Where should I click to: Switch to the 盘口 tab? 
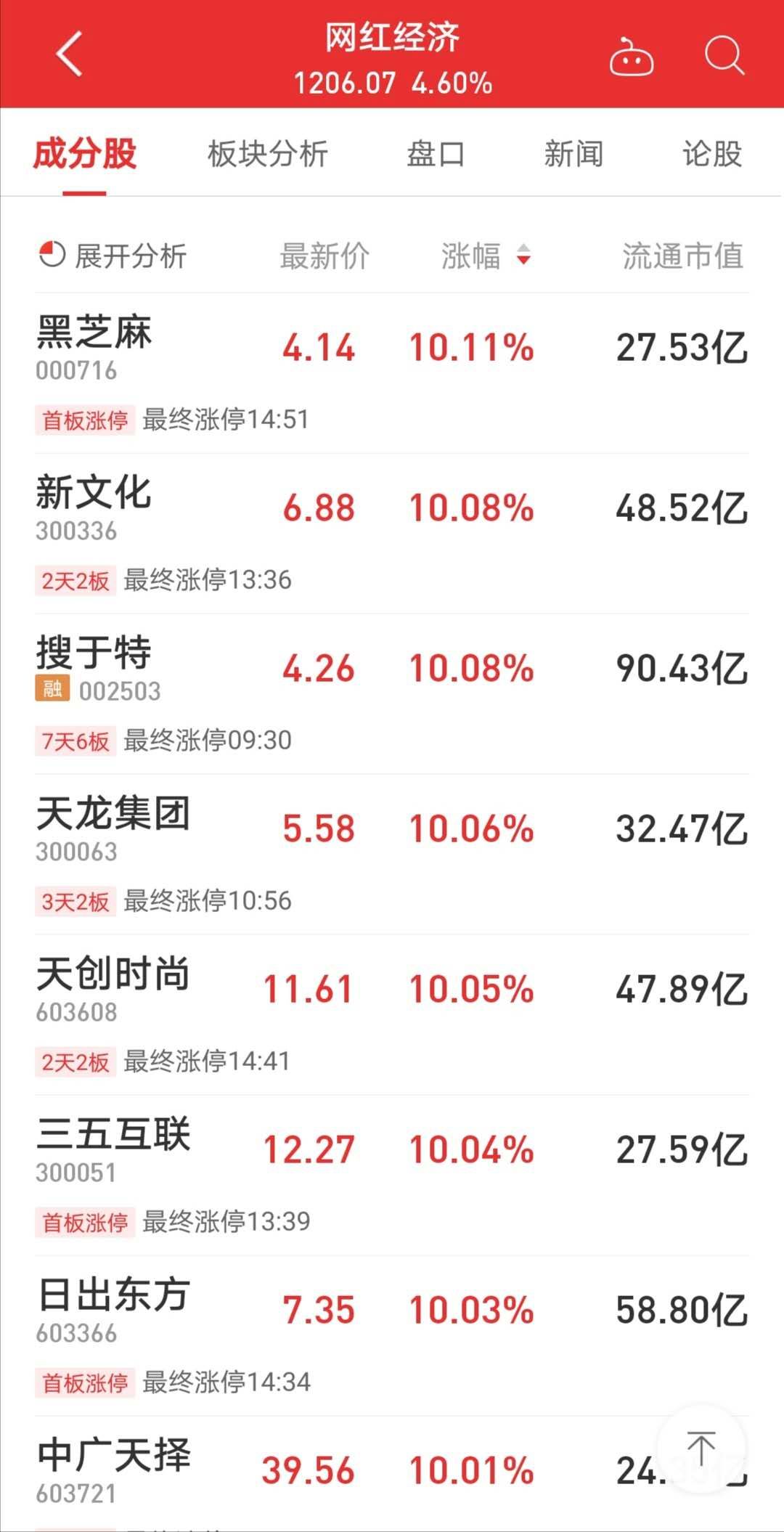[x=436, y=154]
